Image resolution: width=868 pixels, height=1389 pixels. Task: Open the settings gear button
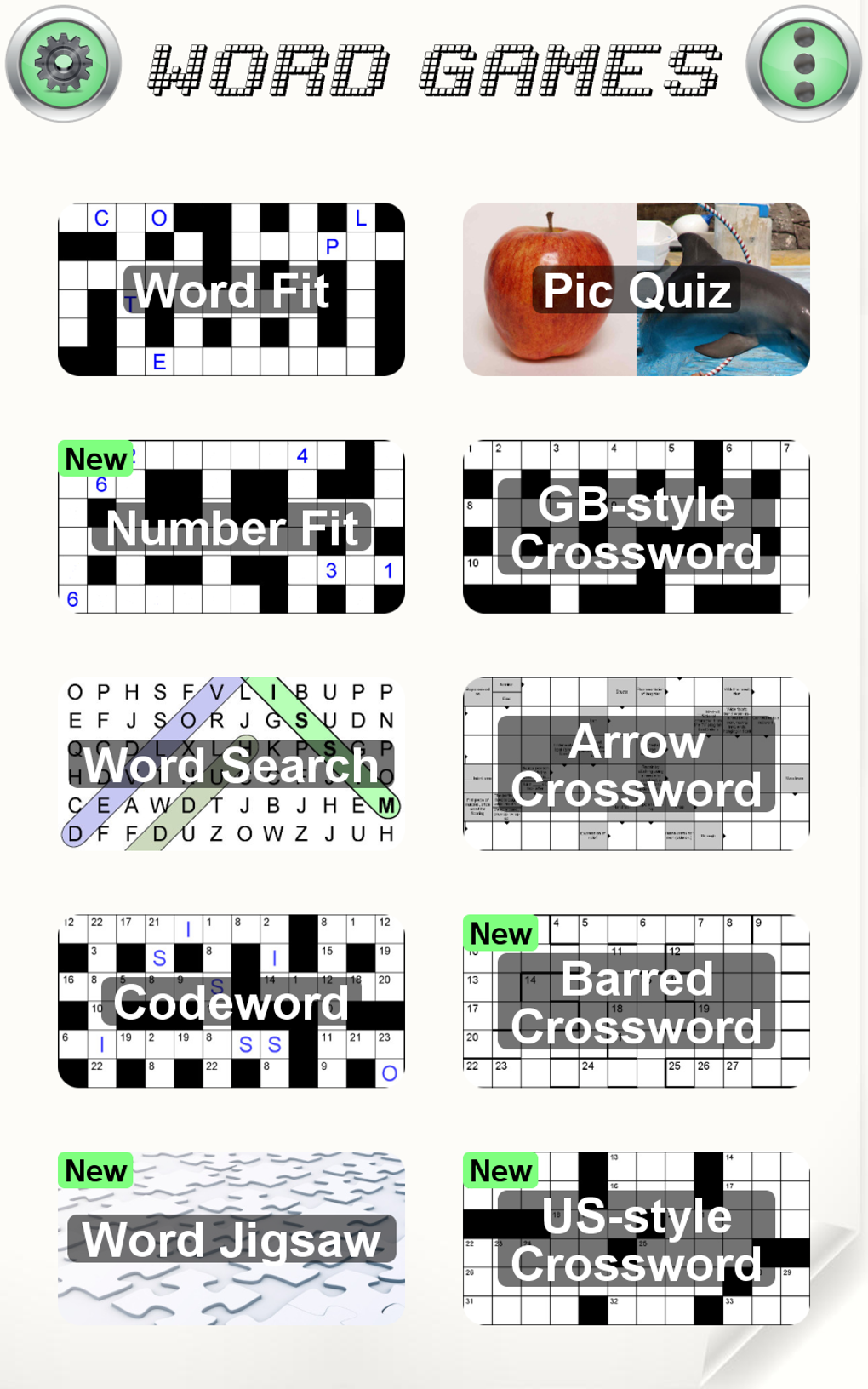[63, 64]
